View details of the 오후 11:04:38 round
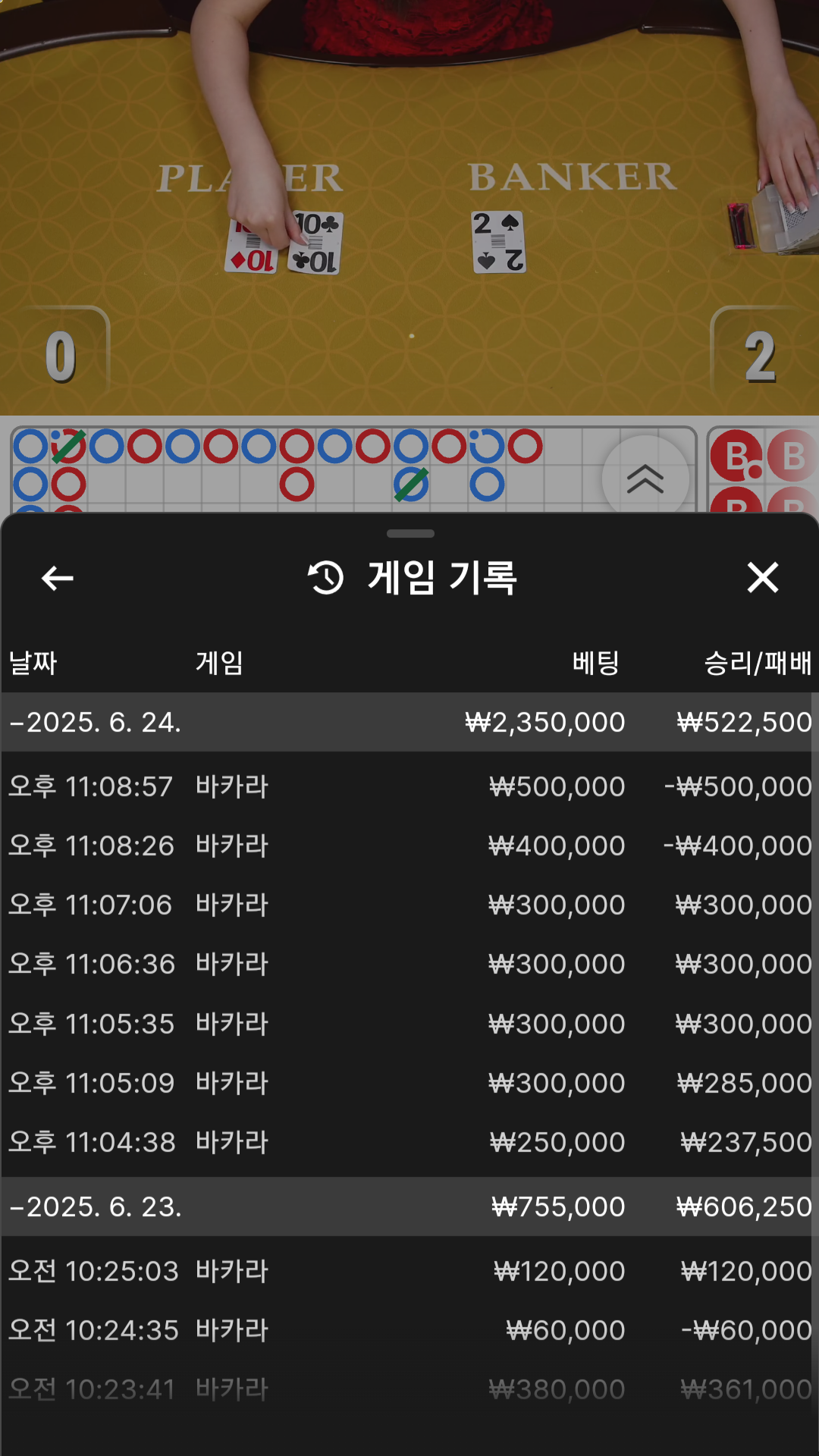The width and height of the screenshot is (819, 1456). coord(409,1142)
